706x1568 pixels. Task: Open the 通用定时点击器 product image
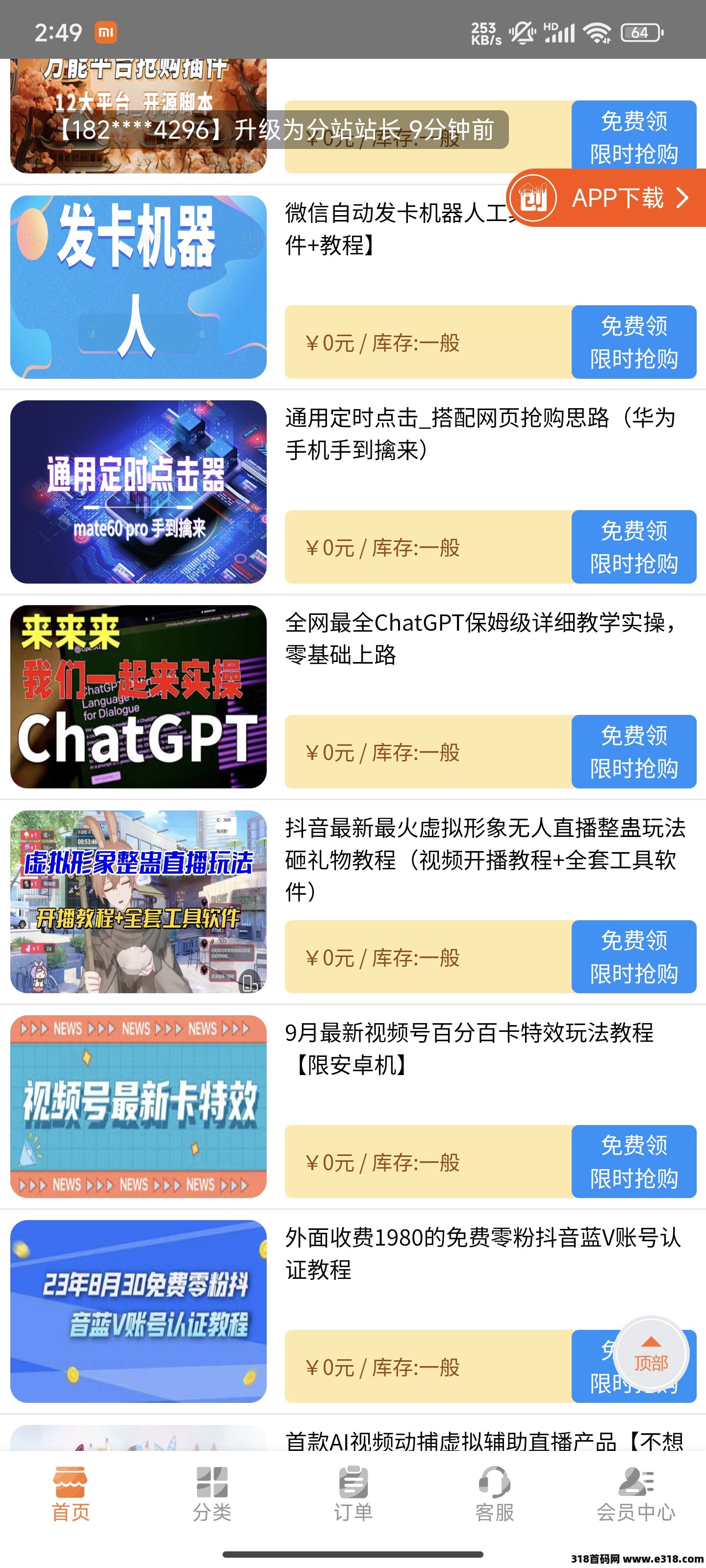138,492
